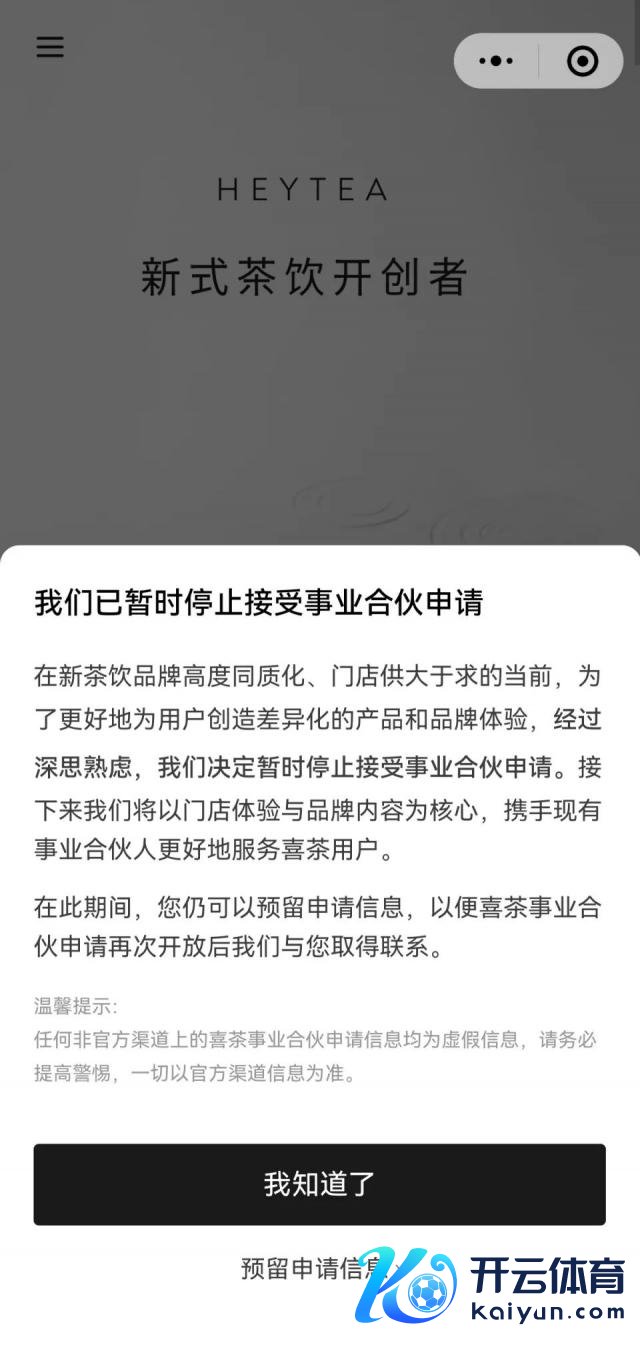This screenshot has height=1345, width=640.
Task: Tap the 我知道了 button
Action: pos(319,1184)
